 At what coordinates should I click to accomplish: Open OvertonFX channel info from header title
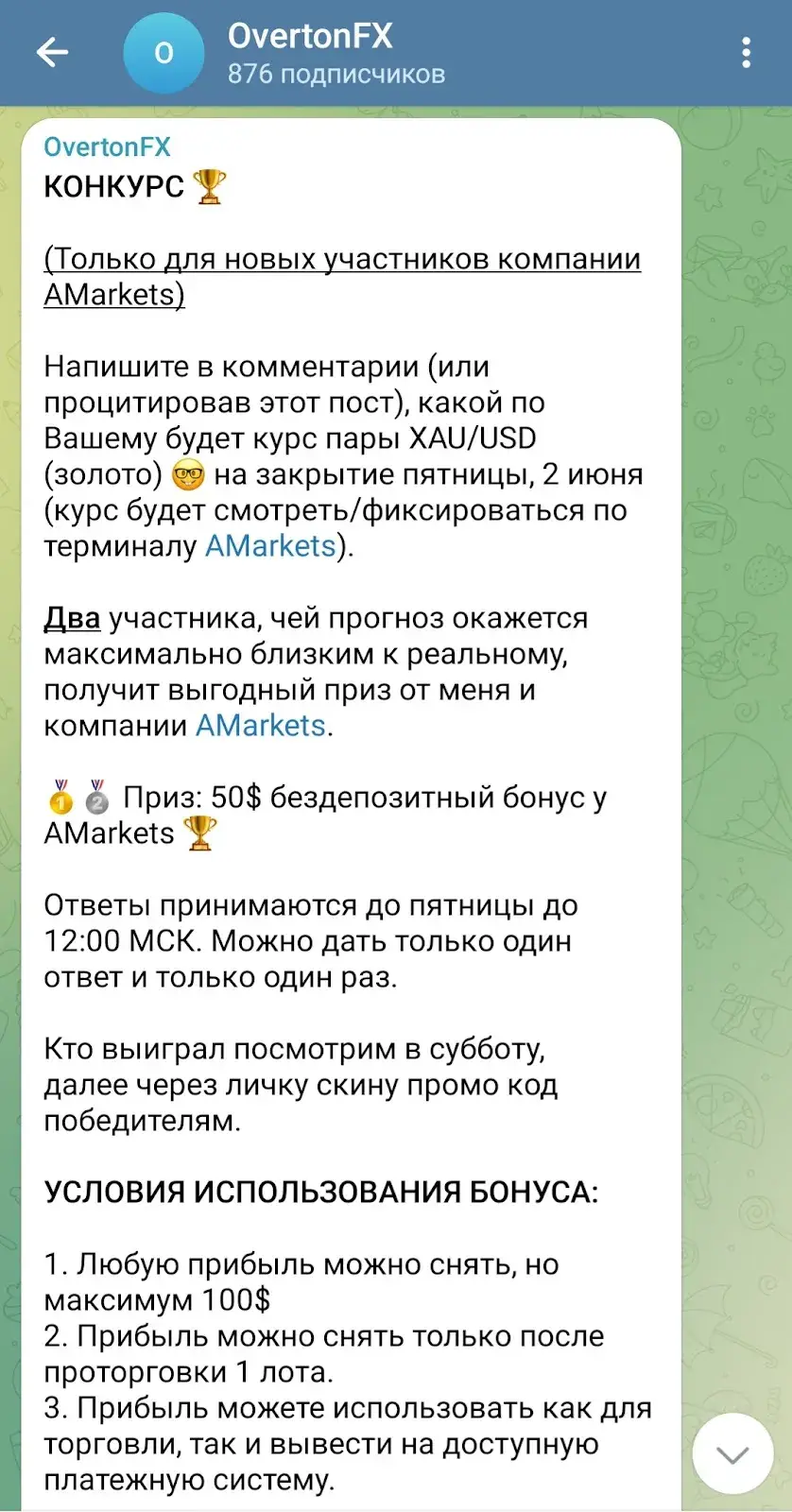(x=310, y=36)
